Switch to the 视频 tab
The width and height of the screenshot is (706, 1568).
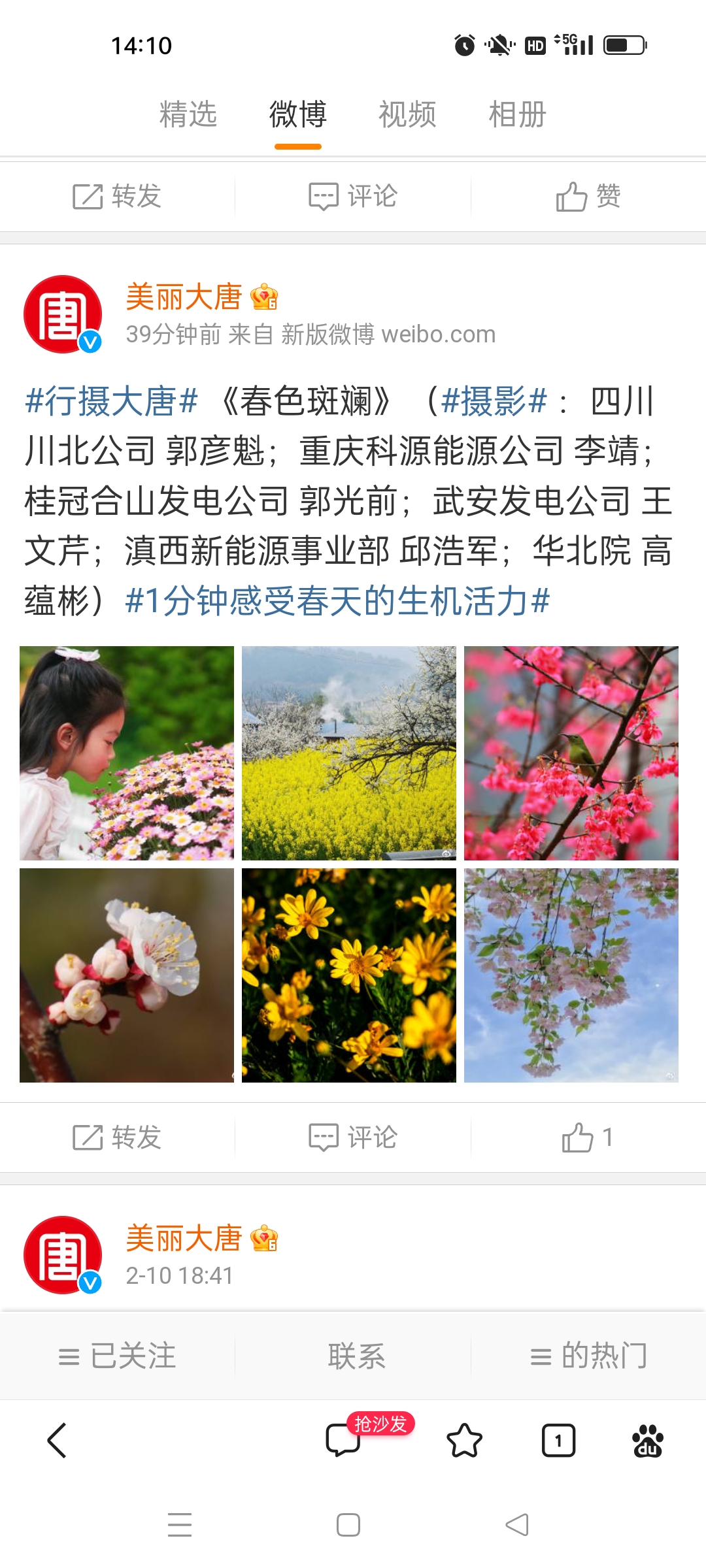pyautogui.click(x=407, y=115)
